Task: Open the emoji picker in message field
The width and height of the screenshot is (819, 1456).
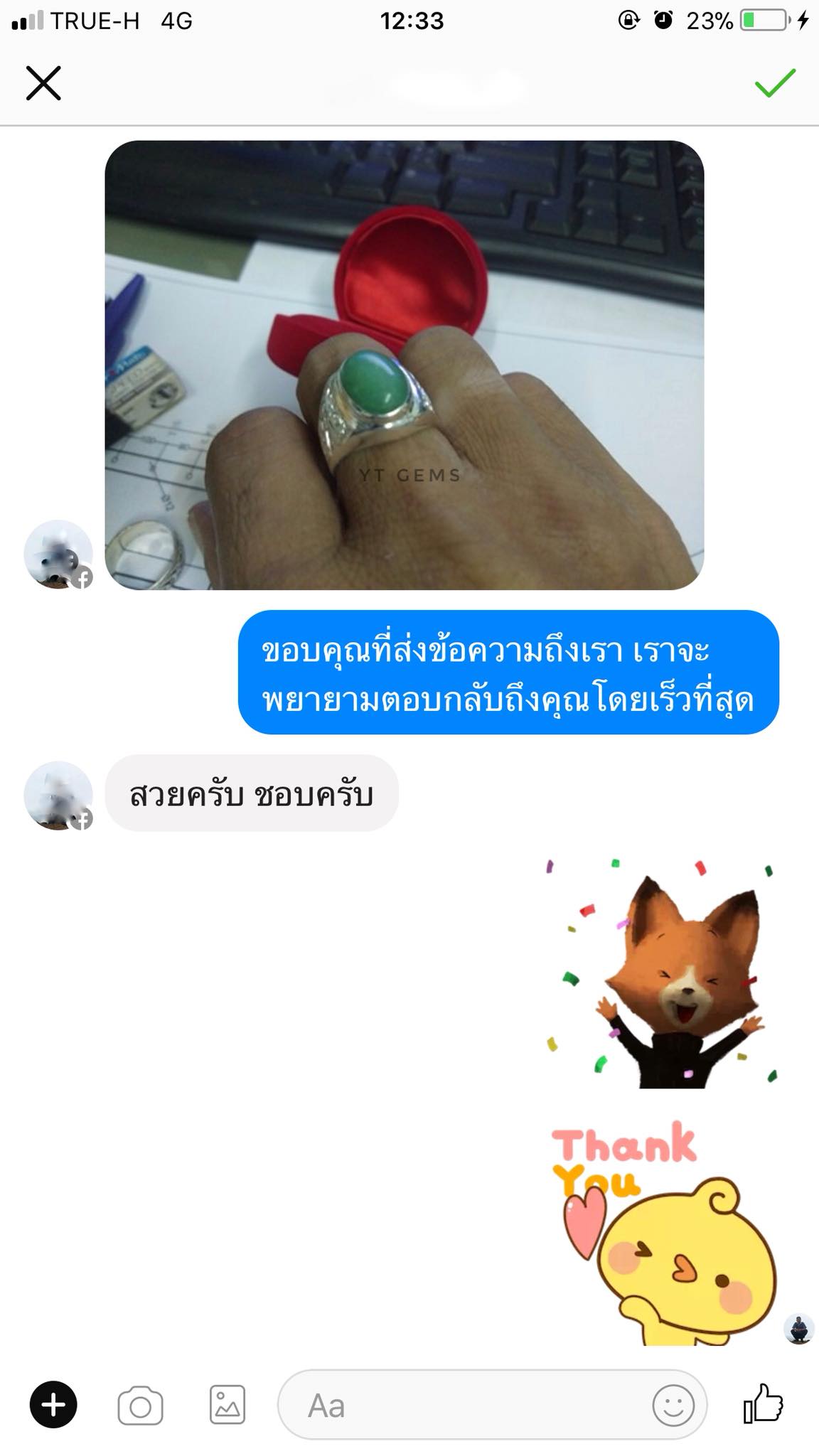Action: 673,1406
